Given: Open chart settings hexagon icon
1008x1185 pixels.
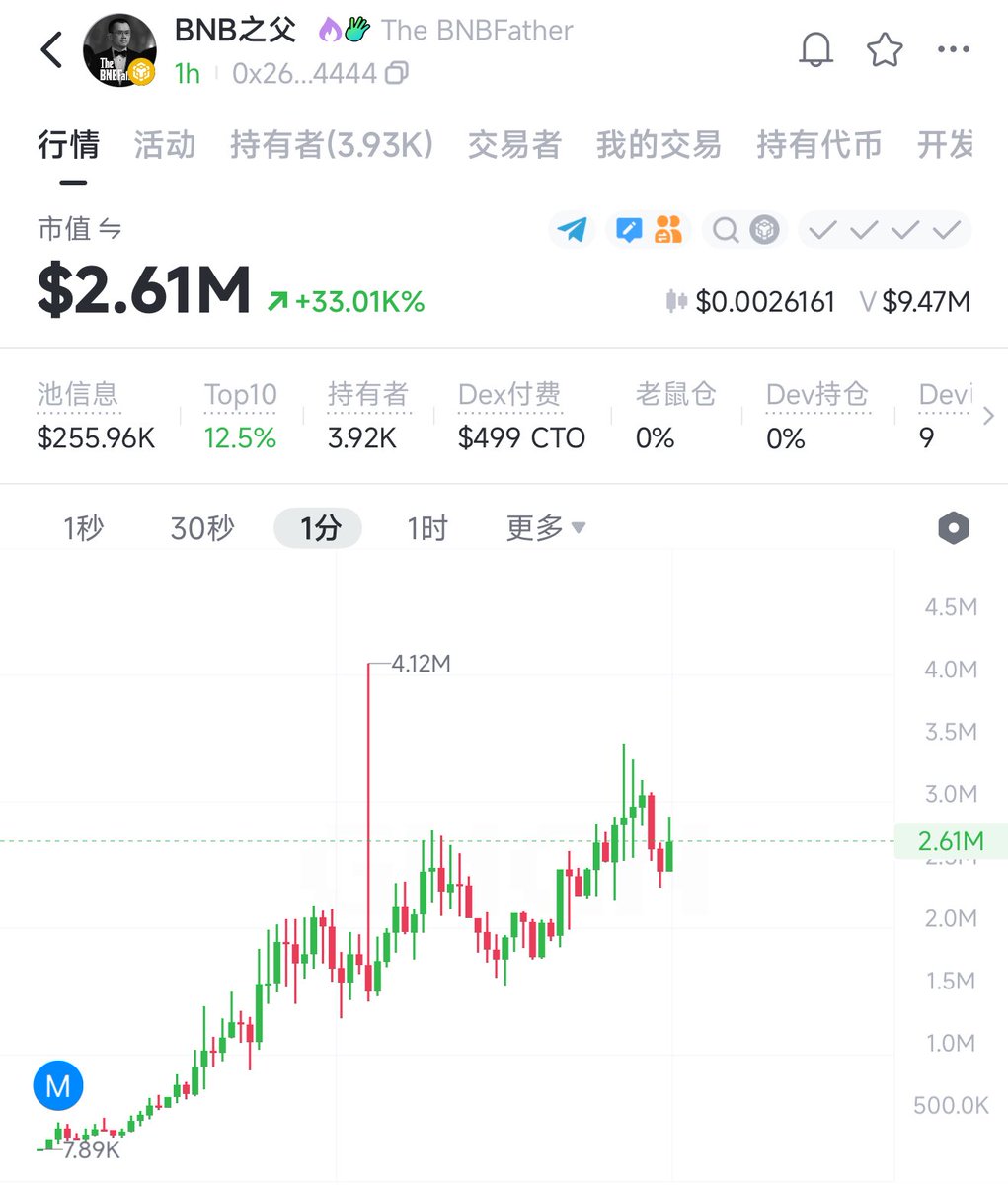Looking at the screenshot, I should click(953, 528).
